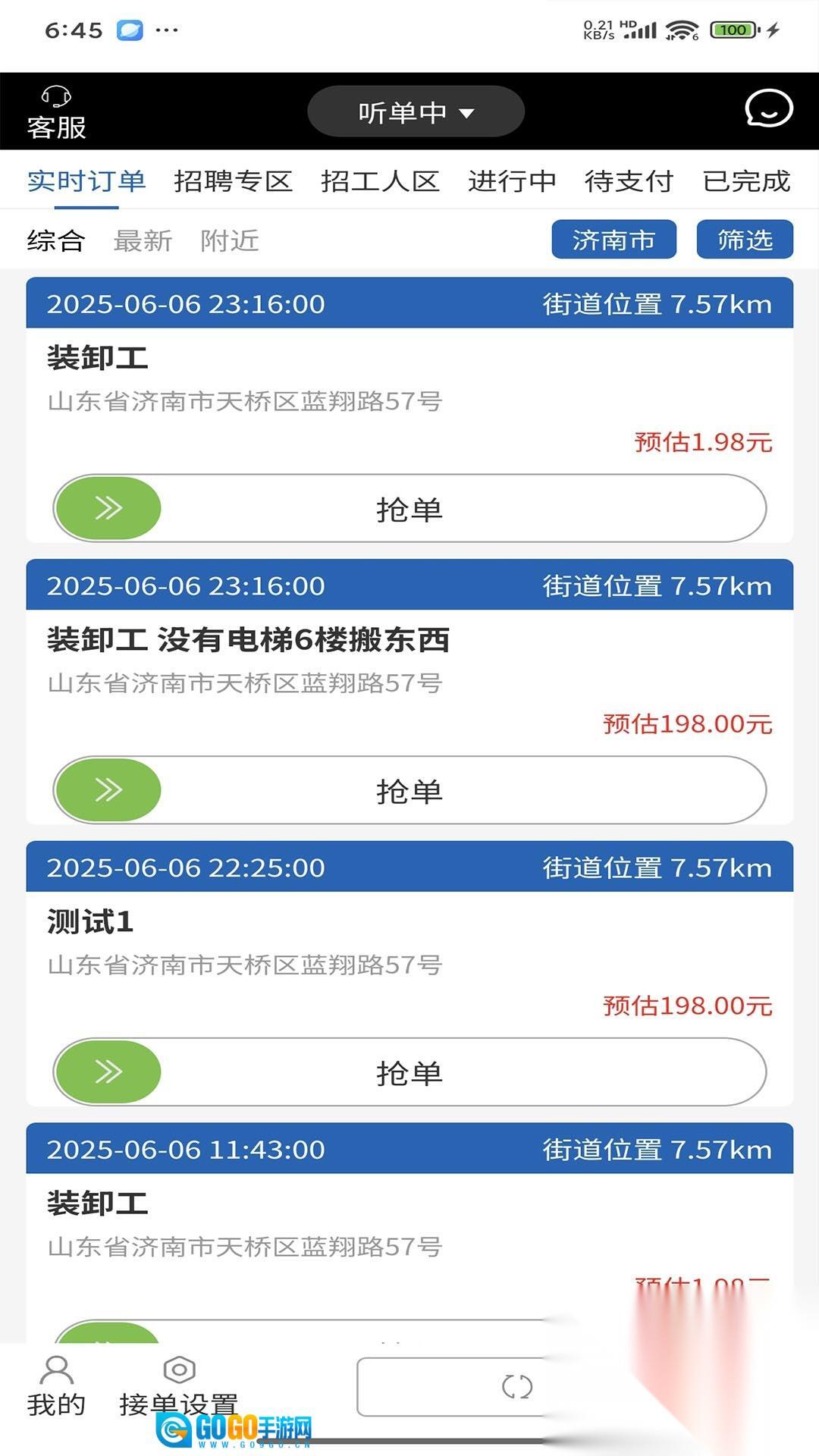The height and width of the screenshot is (1456, 819).
Task: Switch to the 进行中 tab
Action: (512, 181)
